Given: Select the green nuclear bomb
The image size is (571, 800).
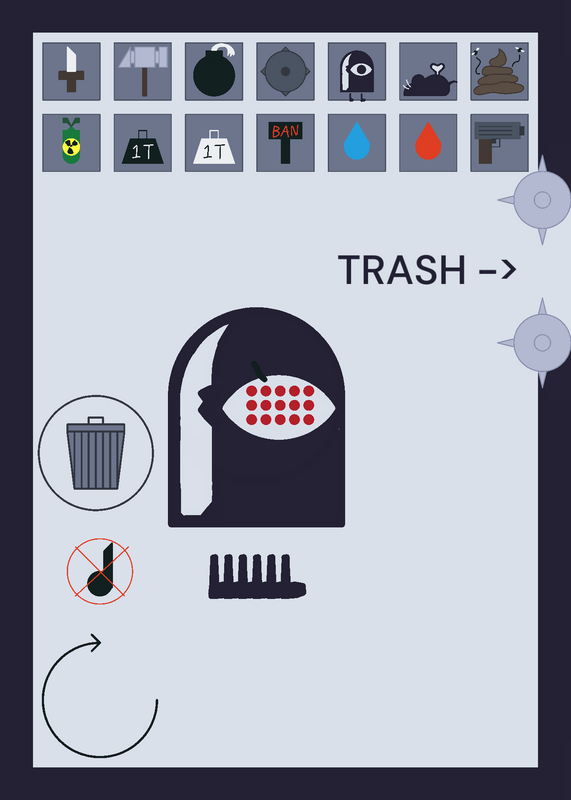Looking at the screenshot, I should click(x=71, y=143).
